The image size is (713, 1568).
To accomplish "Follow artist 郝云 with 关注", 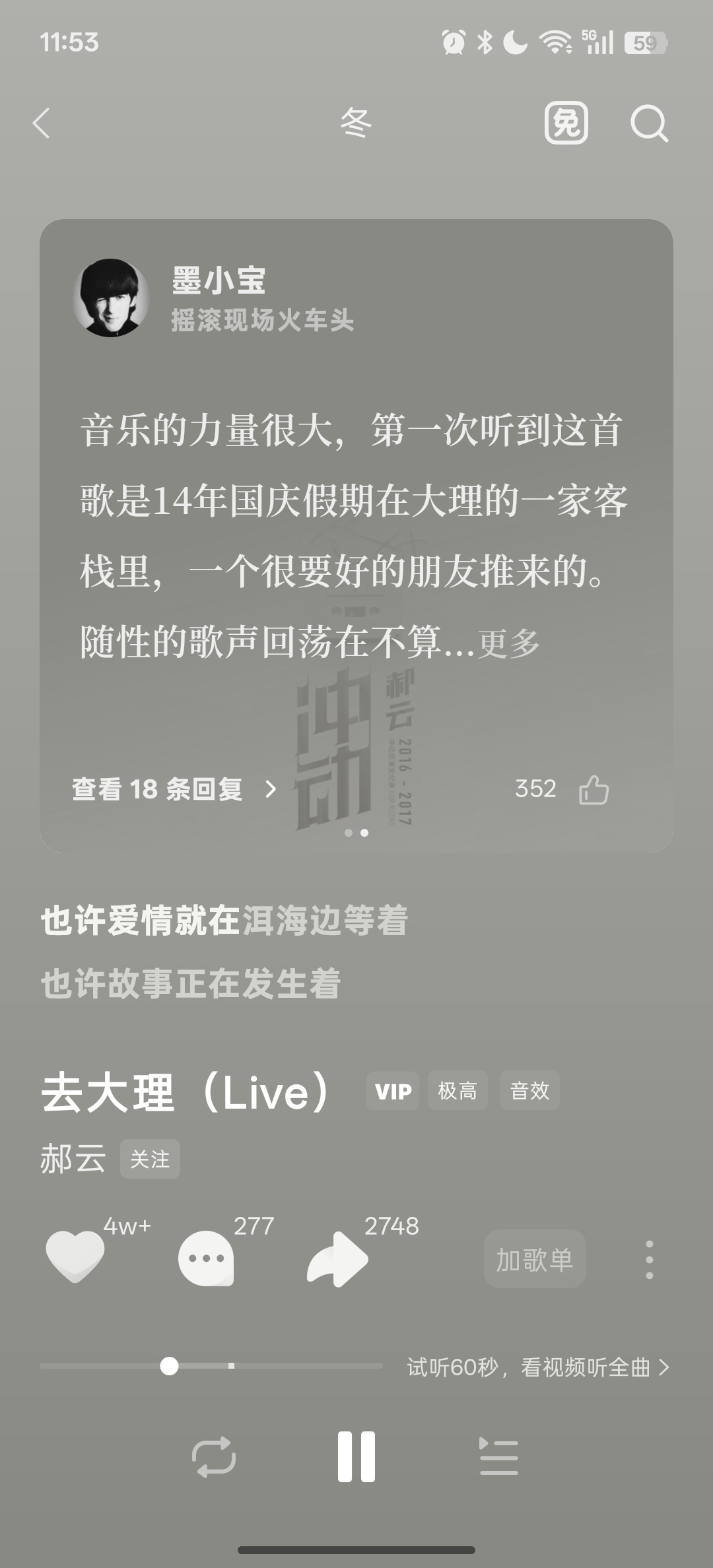I will [x=150, y=1159].
